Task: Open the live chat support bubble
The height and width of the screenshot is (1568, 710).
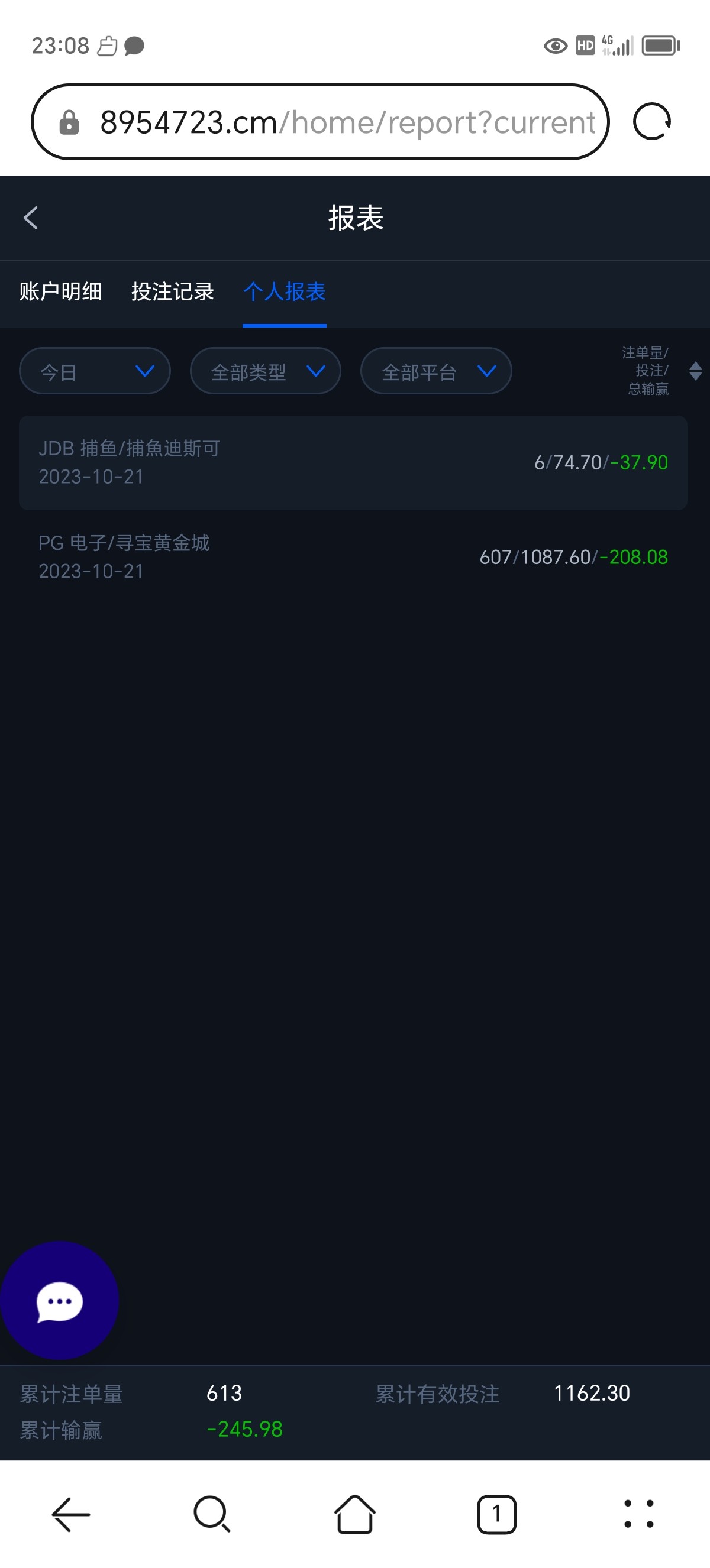Action: coord(59,1301)
